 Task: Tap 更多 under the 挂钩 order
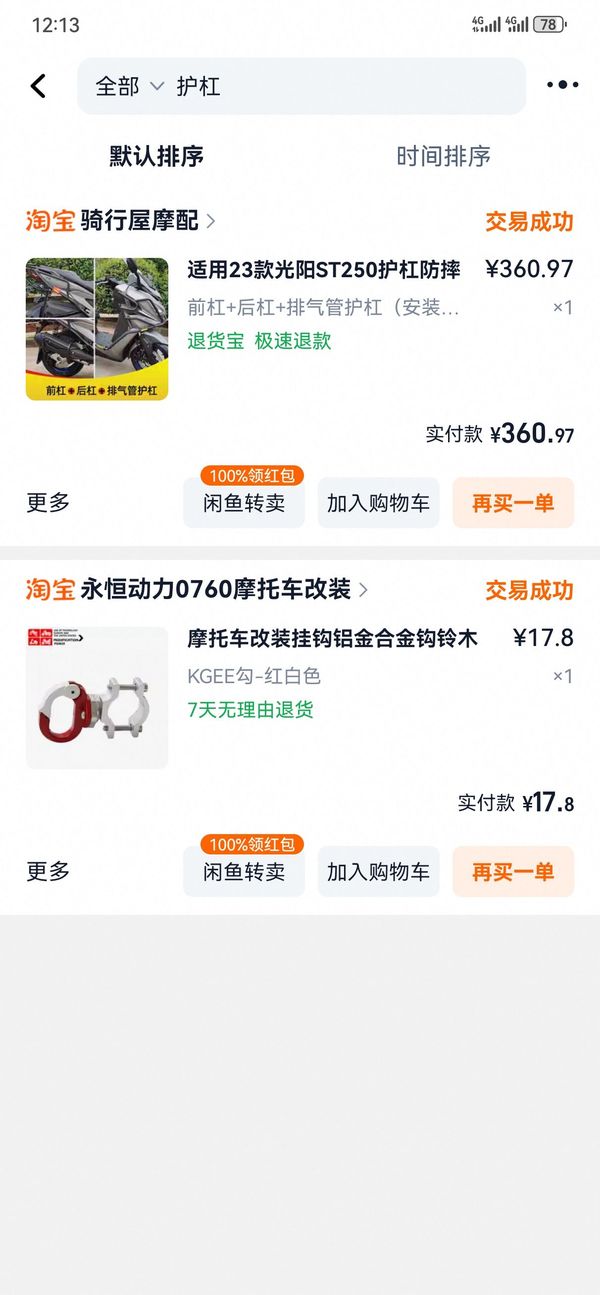tap(48, 872)
